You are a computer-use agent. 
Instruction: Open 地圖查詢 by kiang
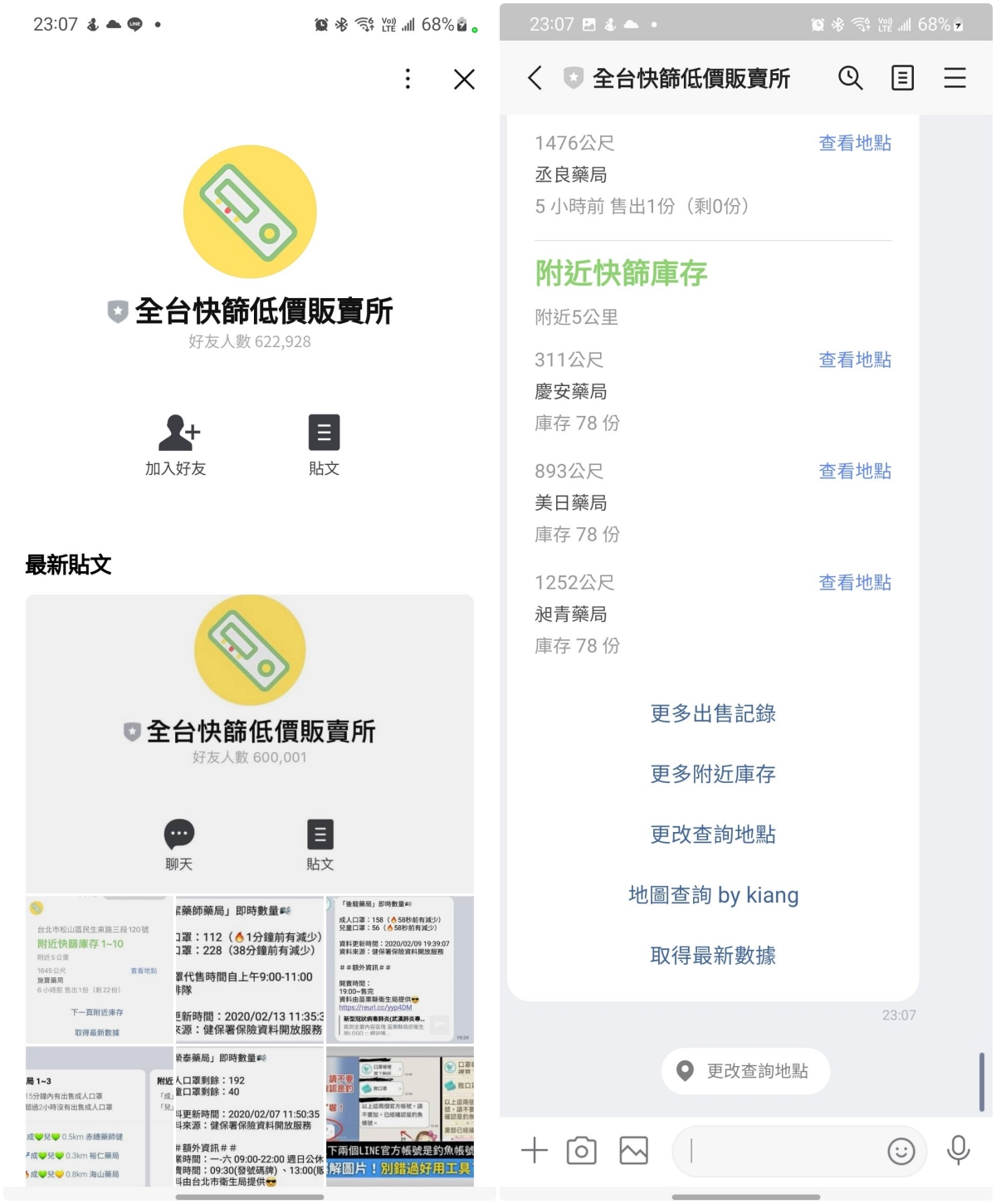pos(713,895)
